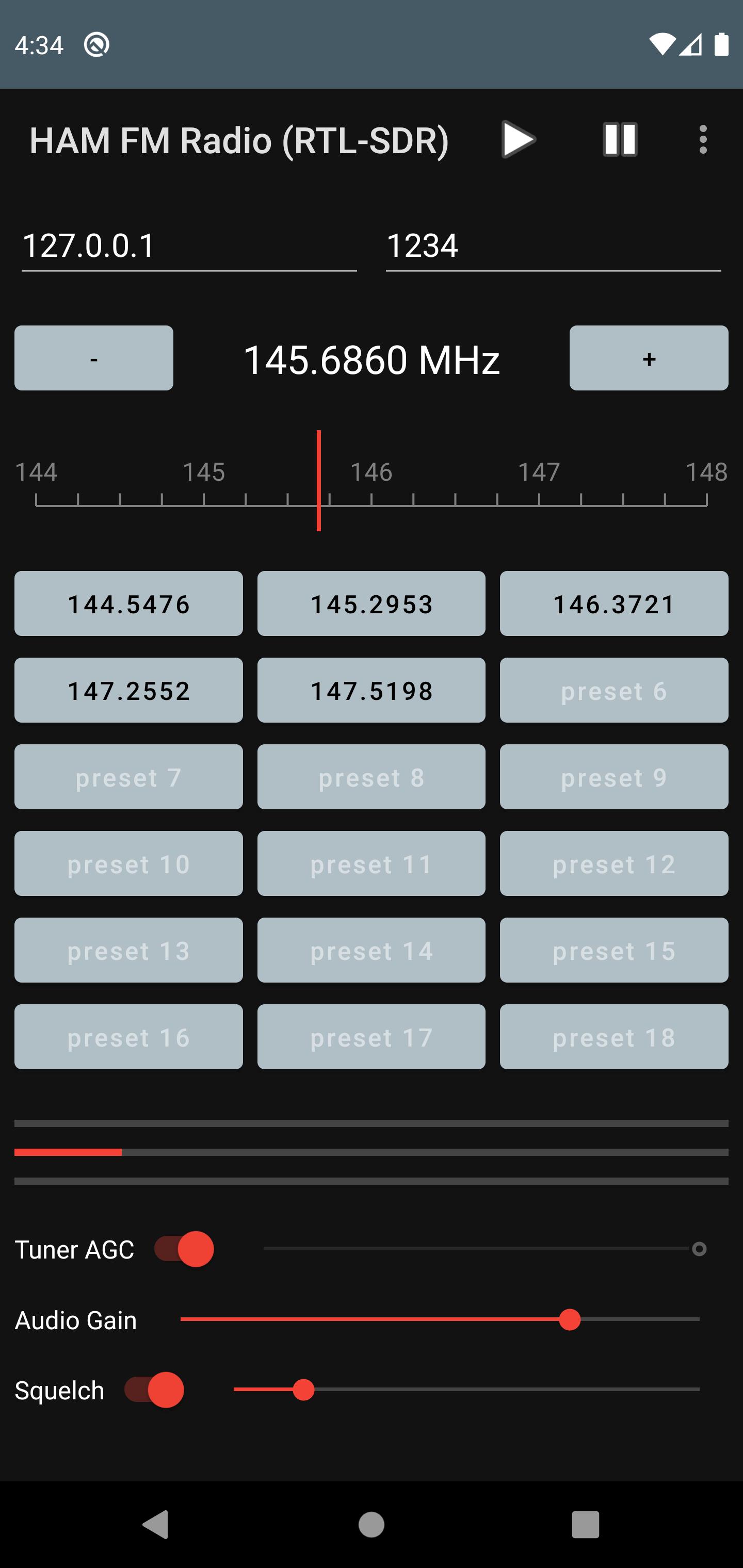
Task: Choose the 147.5198 preset
Action: click(x=372, y=690)
